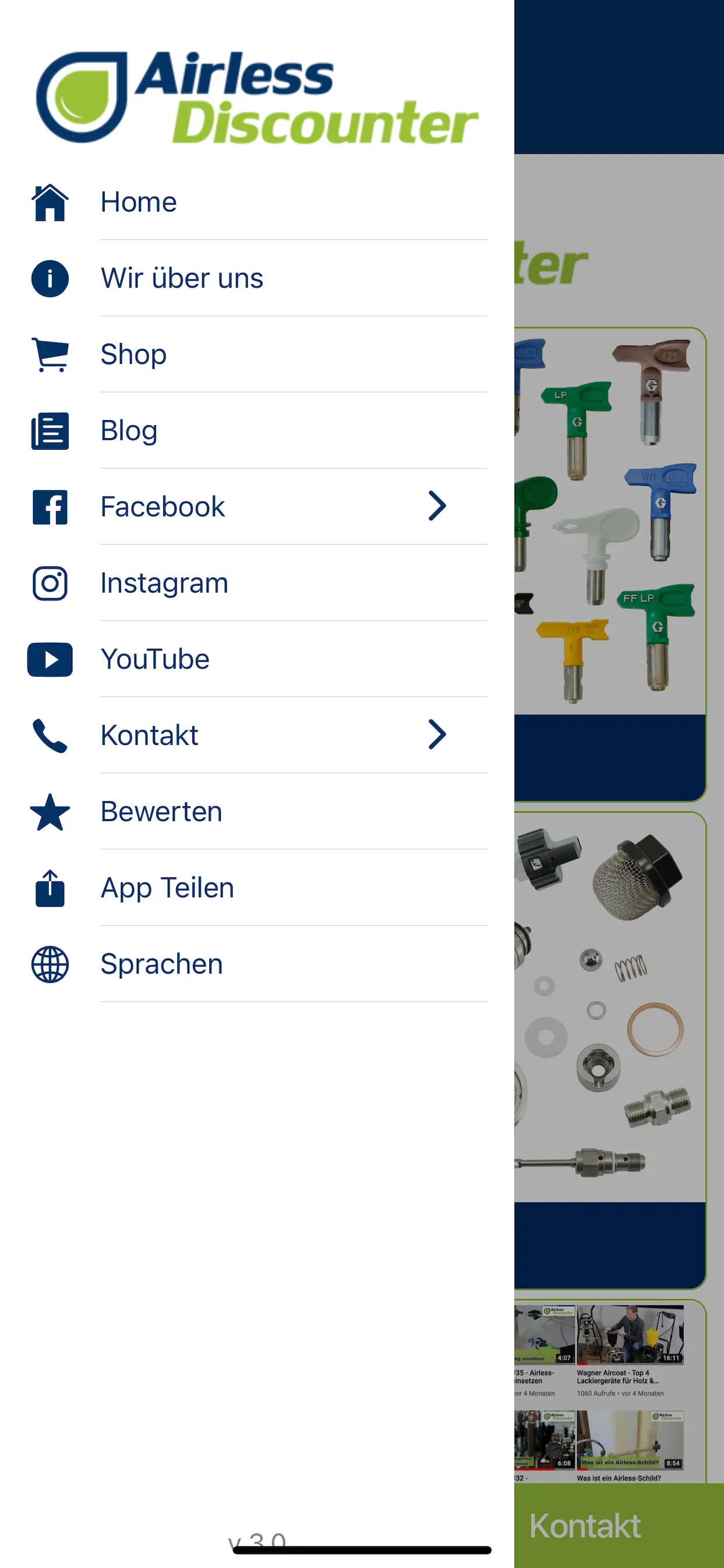Tap the green Kontakt button at the bottom
This screenshot has height=1568, width=724.
(x=618, y=1525)
